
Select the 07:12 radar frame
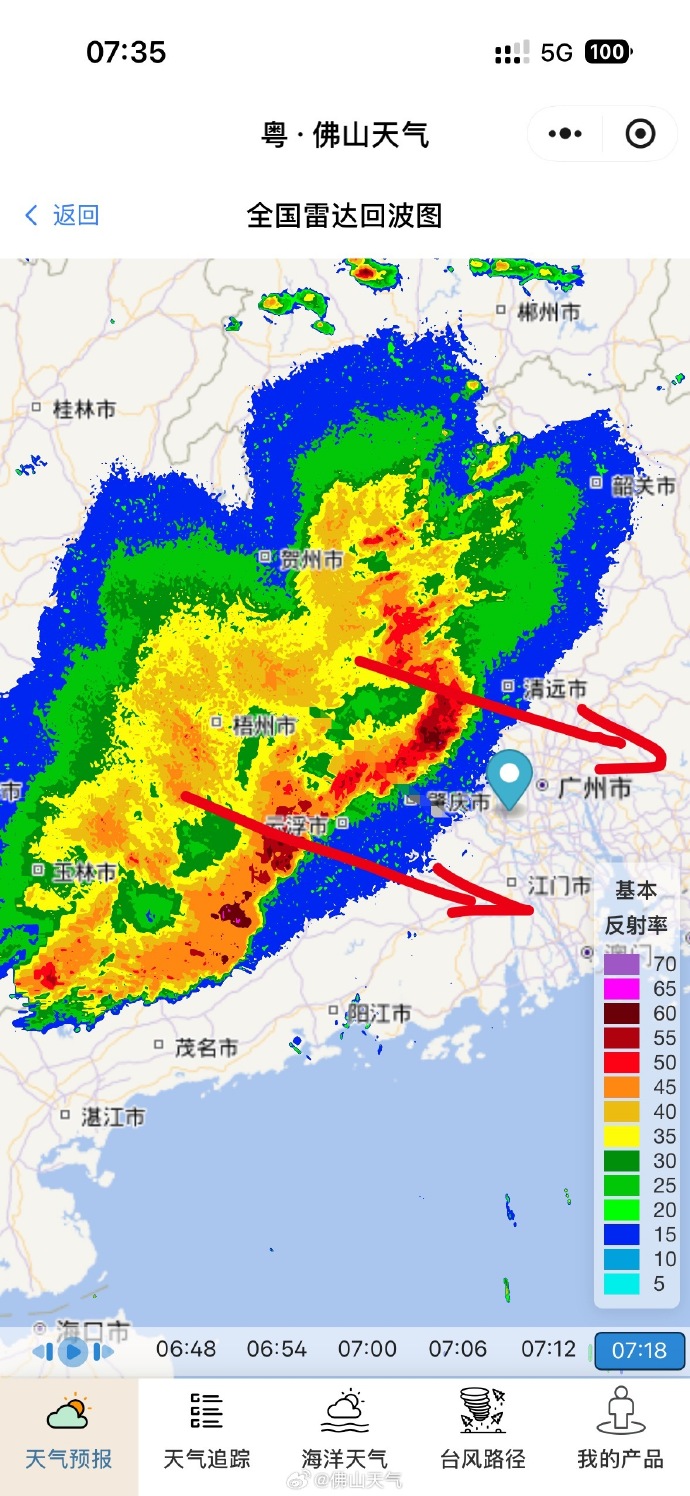548,1350
